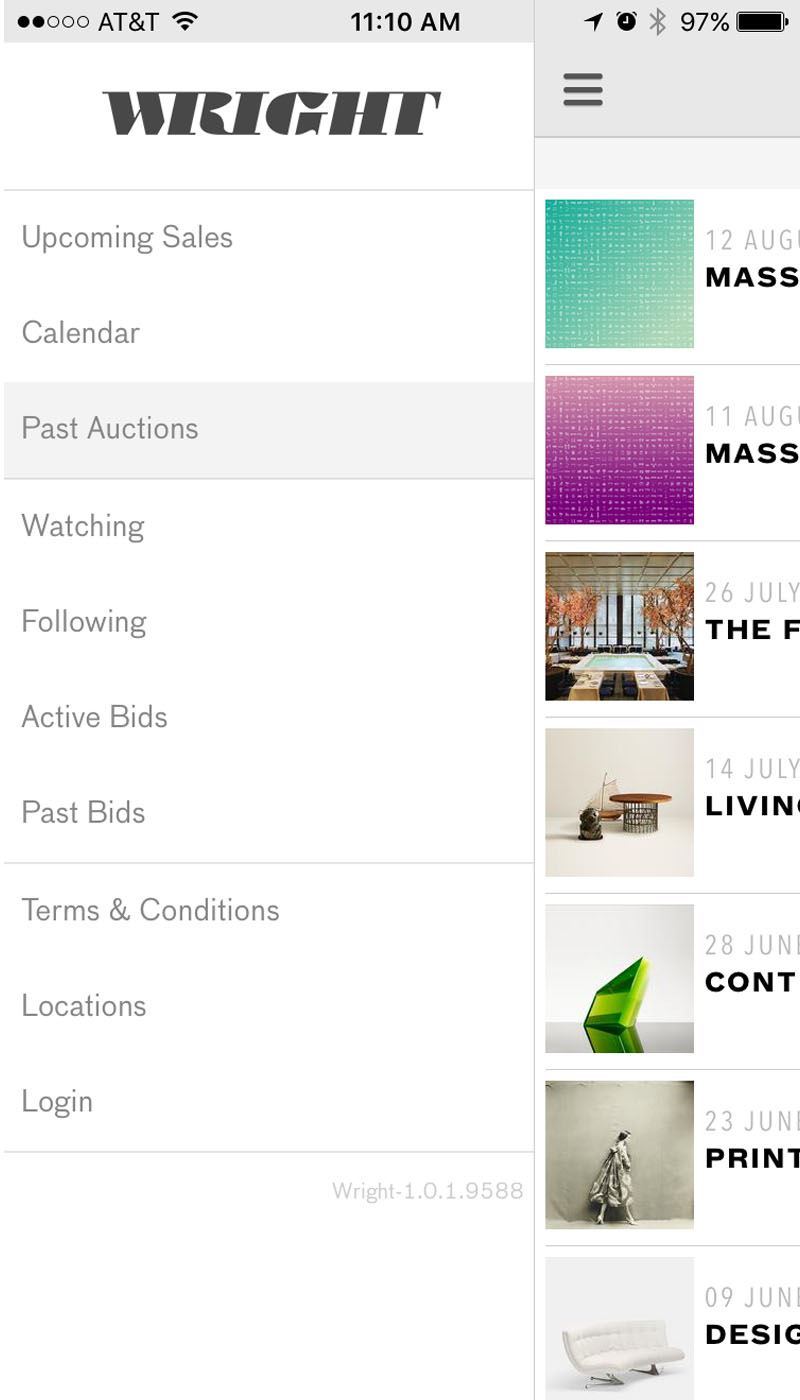Open the 12 August auction with teal tile
The height and width of the screenshot is (1400, 800).
tap(668, 274)
